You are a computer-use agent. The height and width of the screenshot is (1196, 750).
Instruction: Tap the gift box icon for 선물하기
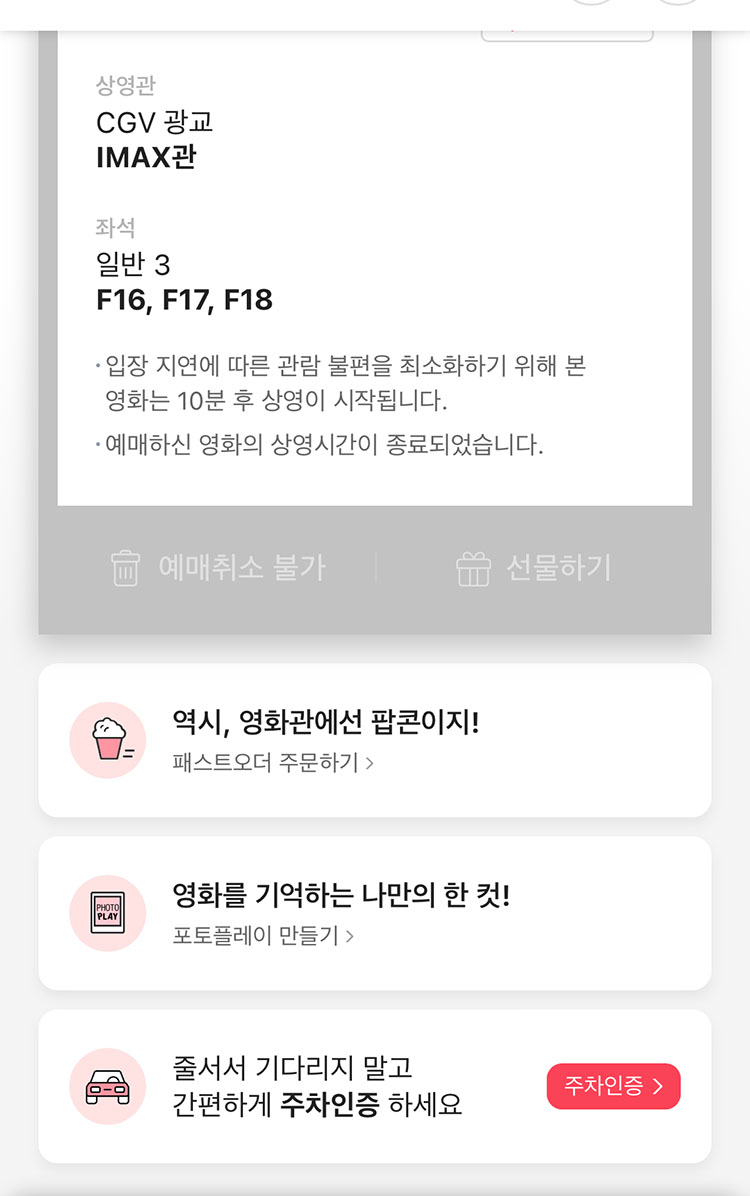[474, 567]
